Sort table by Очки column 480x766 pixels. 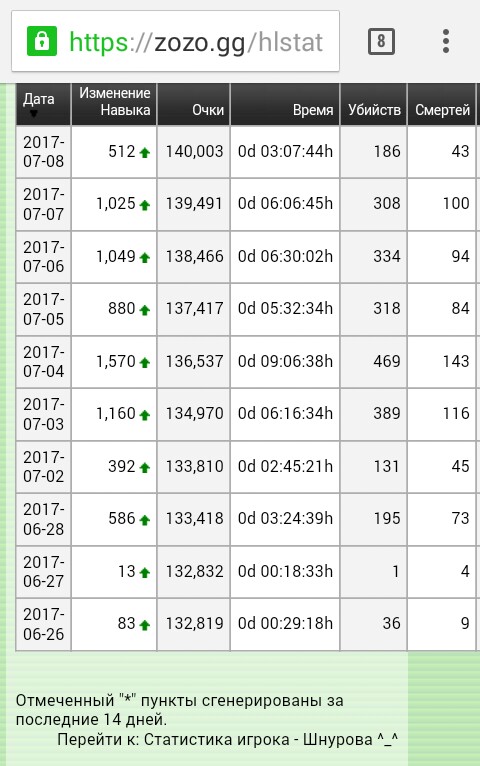(208, 110)
